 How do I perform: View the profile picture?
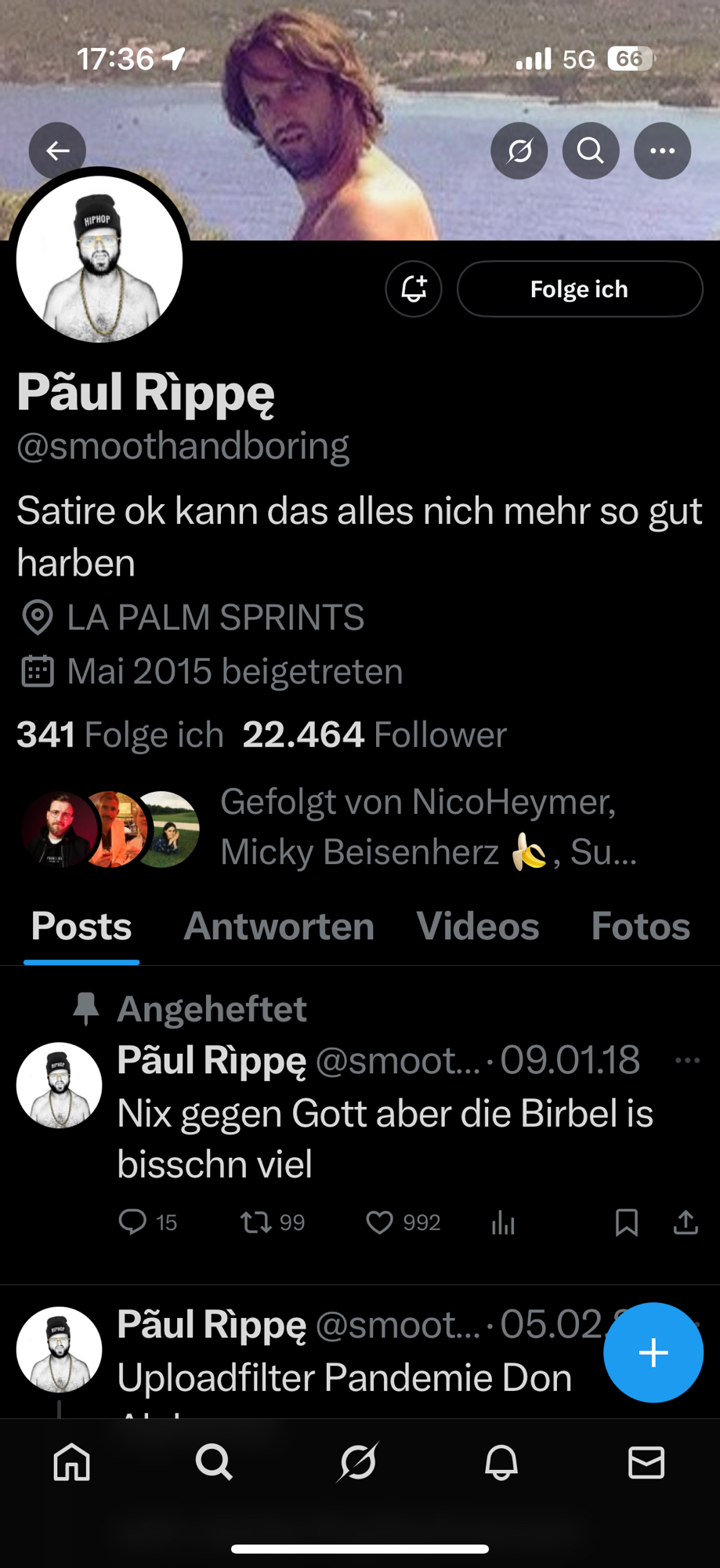99,260
